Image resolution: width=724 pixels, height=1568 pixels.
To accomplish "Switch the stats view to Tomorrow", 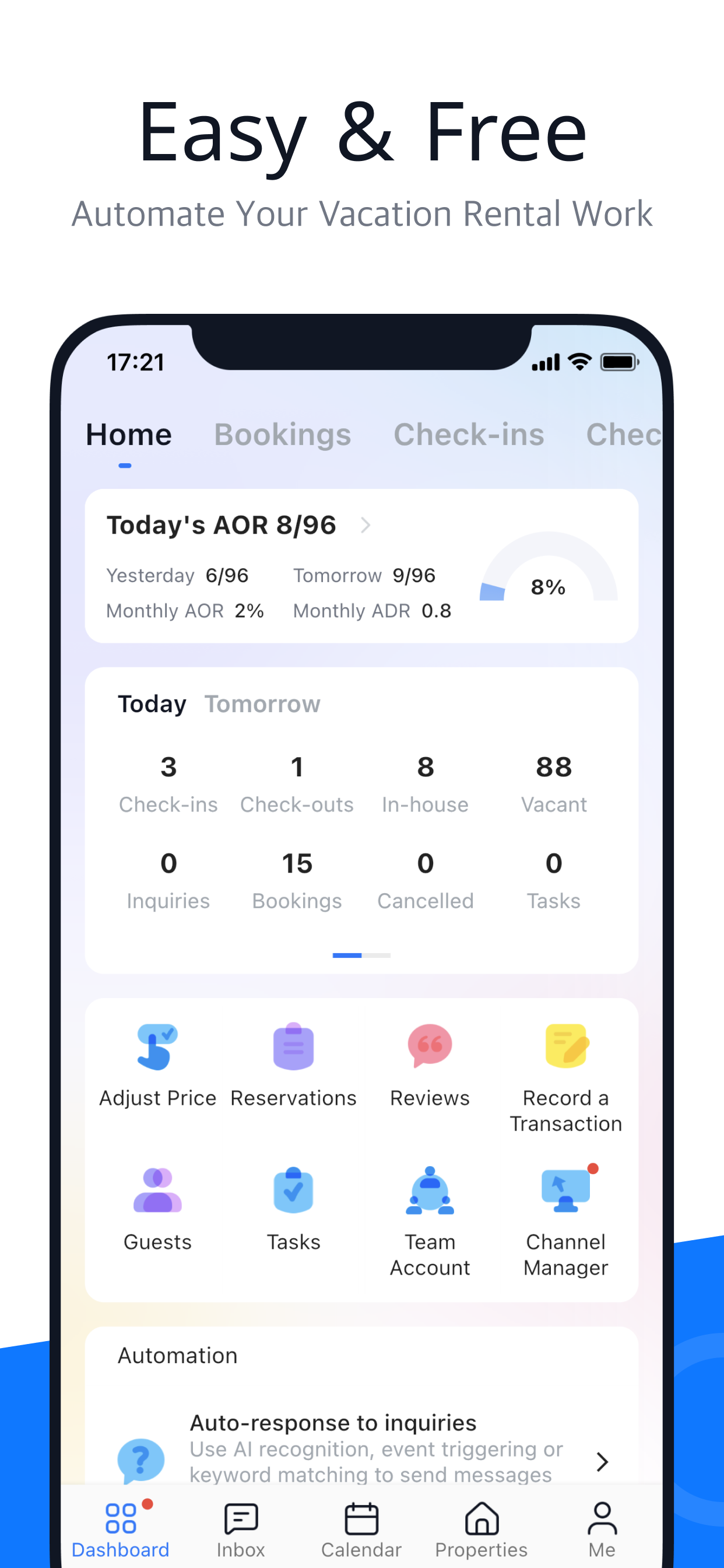I will click(263, 703).
